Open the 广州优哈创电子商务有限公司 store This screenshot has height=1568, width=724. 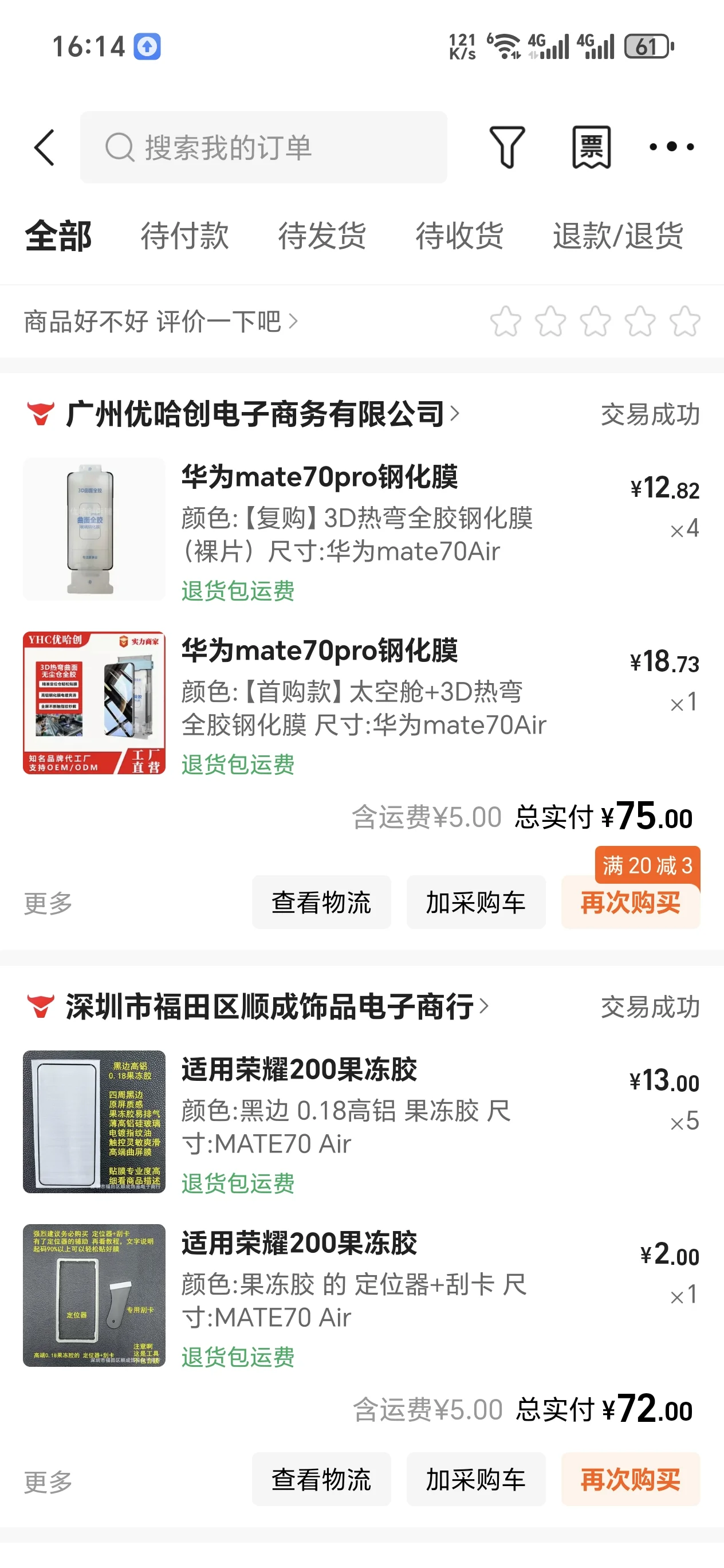click(255, 414)
